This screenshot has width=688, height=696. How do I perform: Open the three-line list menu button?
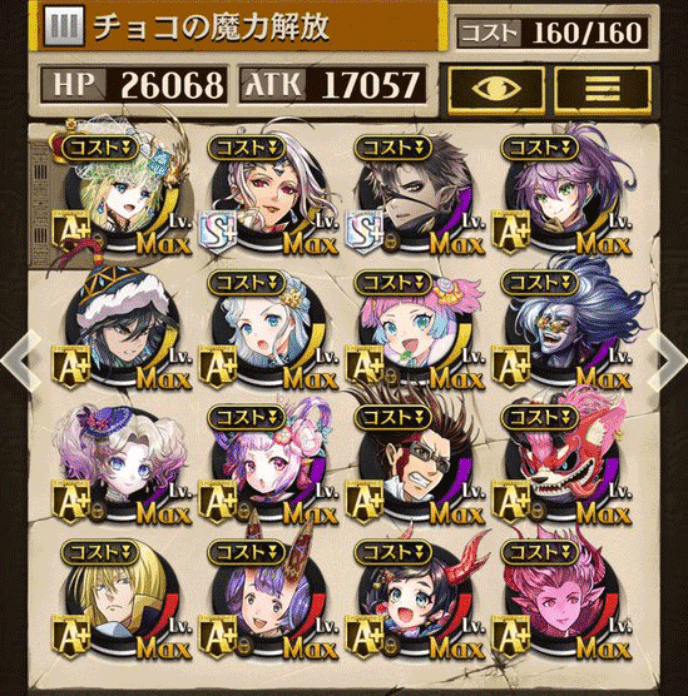pyautogui.click(x=602, y=87)
